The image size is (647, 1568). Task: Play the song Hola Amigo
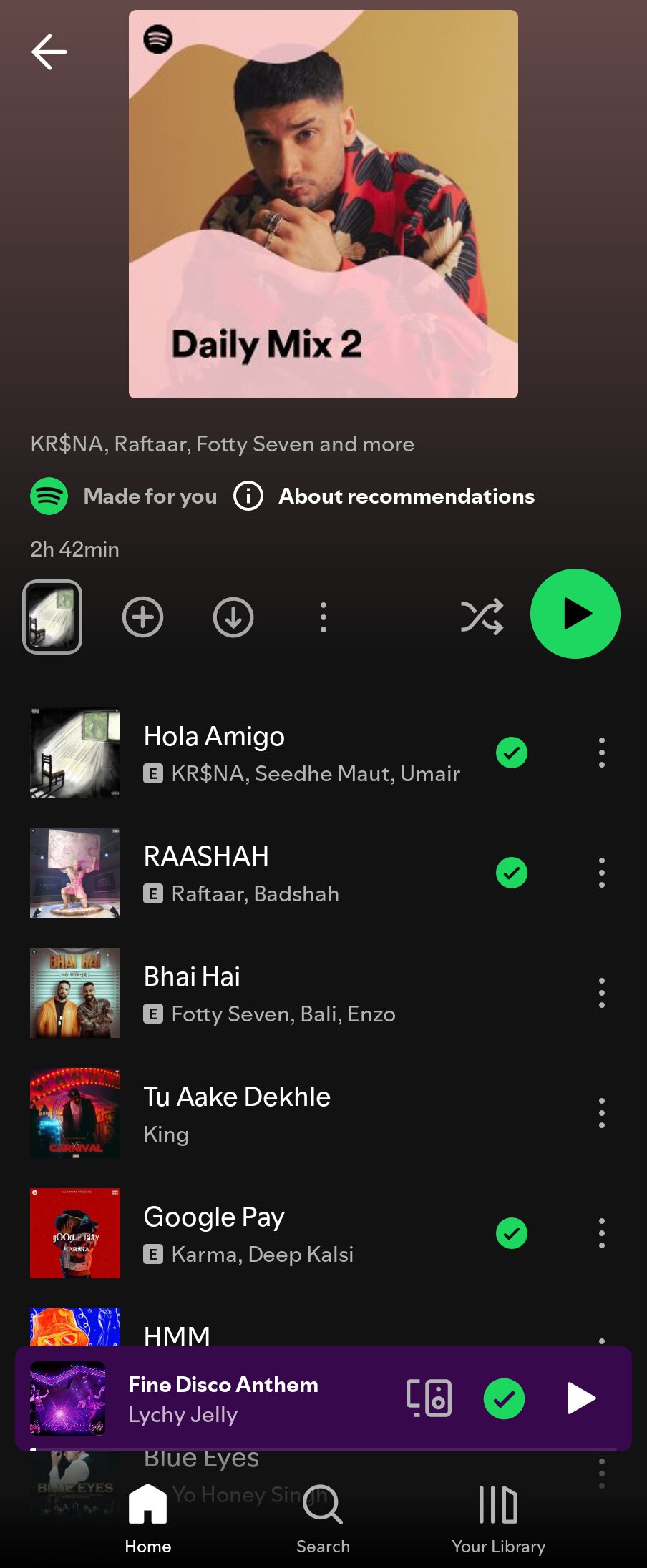click(x=286, y=753)
